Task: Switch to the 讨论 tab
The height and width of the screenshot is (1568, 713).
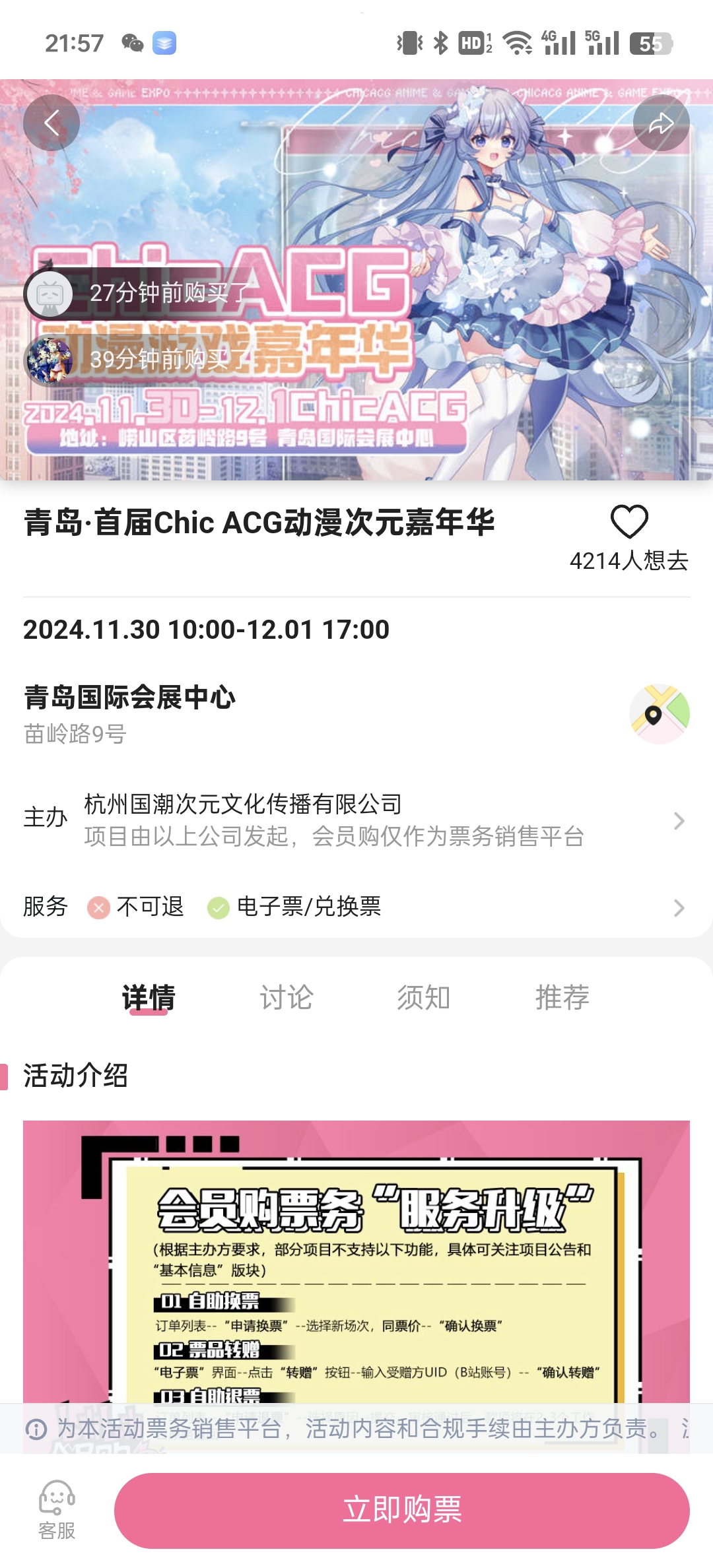Action: [x=286, y=997]
